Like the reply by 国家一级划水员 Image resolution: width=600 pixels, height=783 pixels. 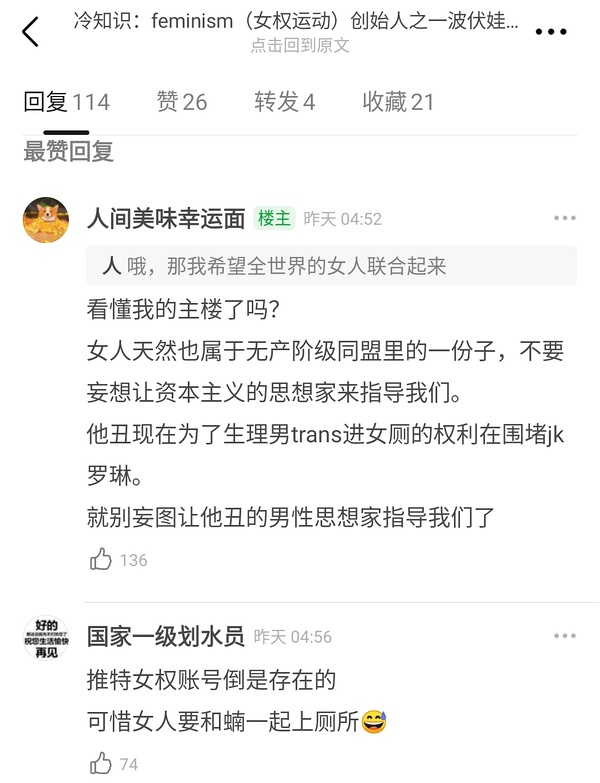tap(101, 765)
